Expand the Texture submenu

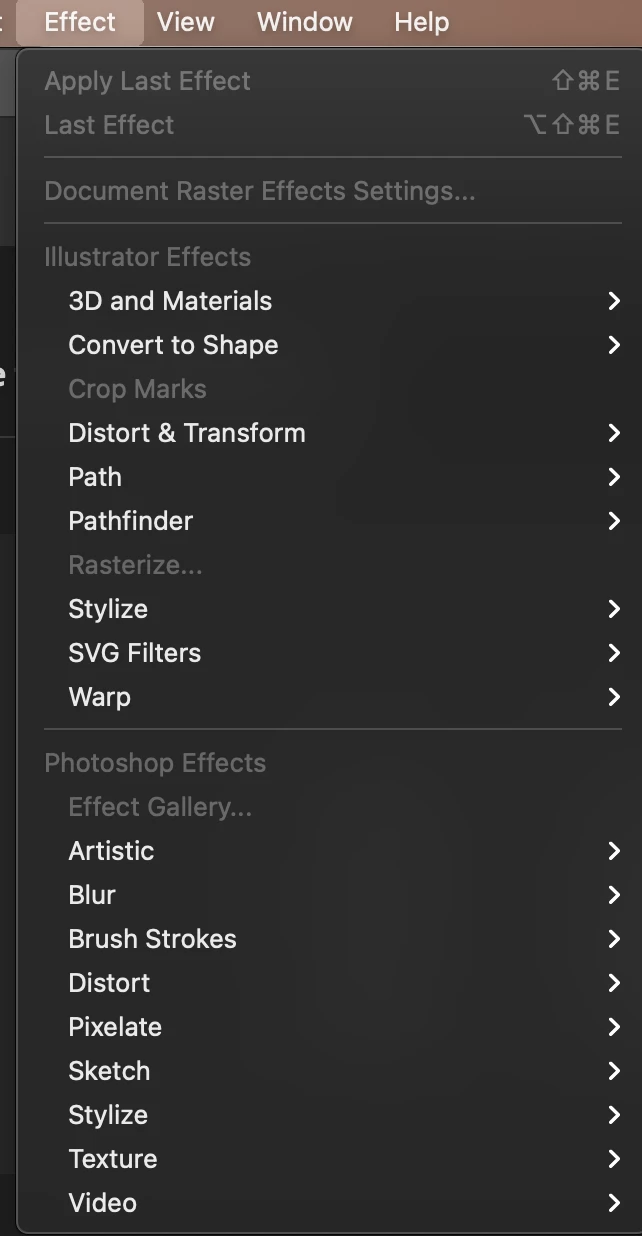(113, 1159)
